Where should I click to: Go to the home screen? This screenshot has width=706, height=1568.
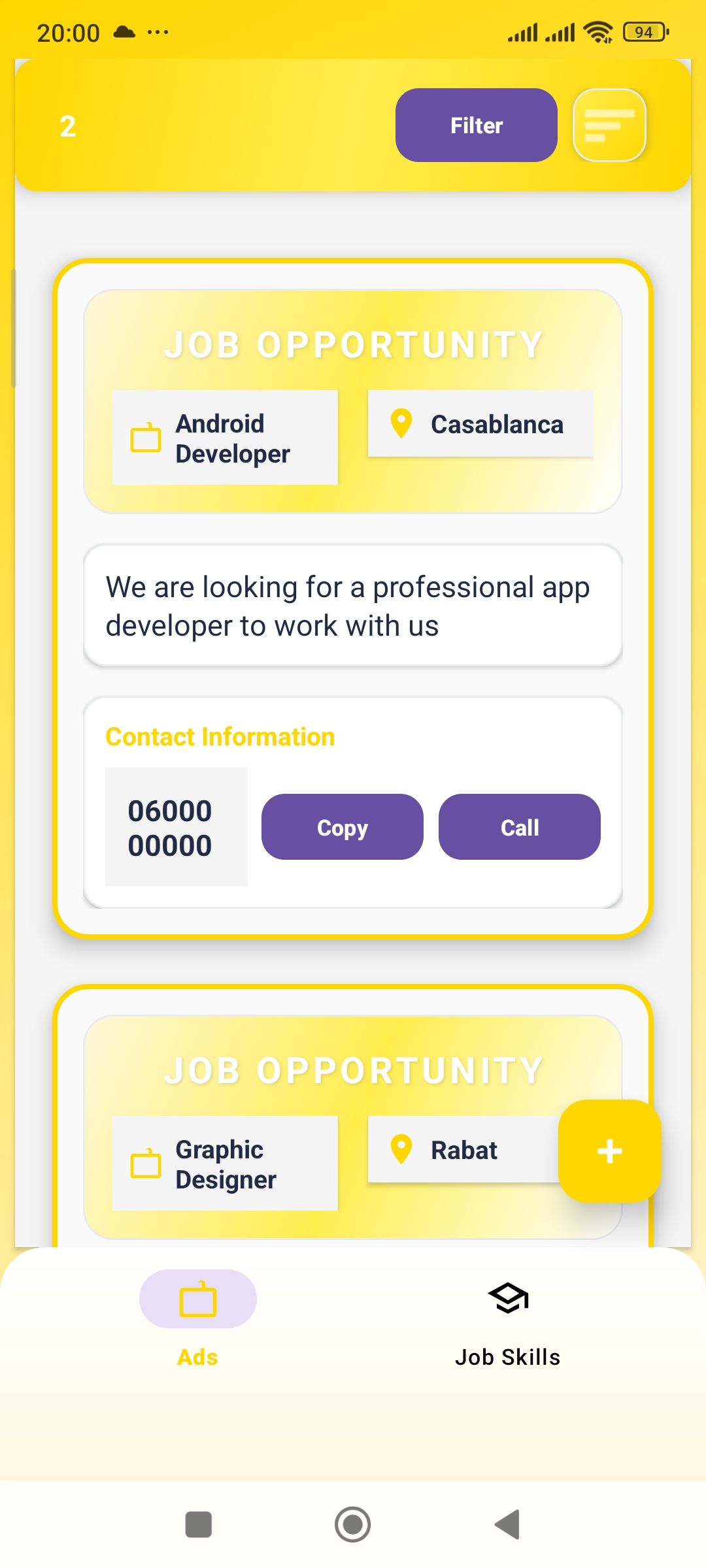tap(352, 1525)
